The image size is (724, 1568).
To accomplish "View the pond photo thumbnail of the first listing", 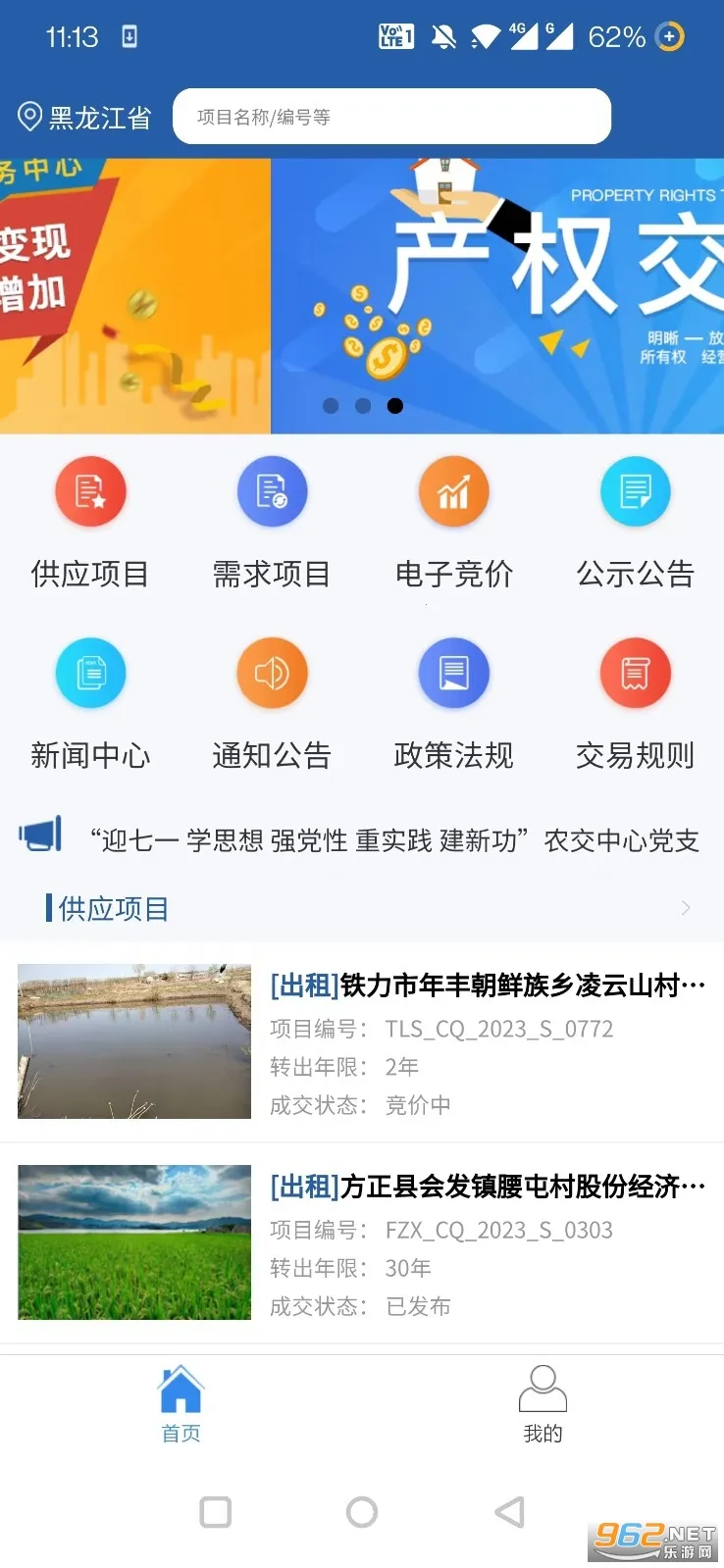I will click(133, 1041).
